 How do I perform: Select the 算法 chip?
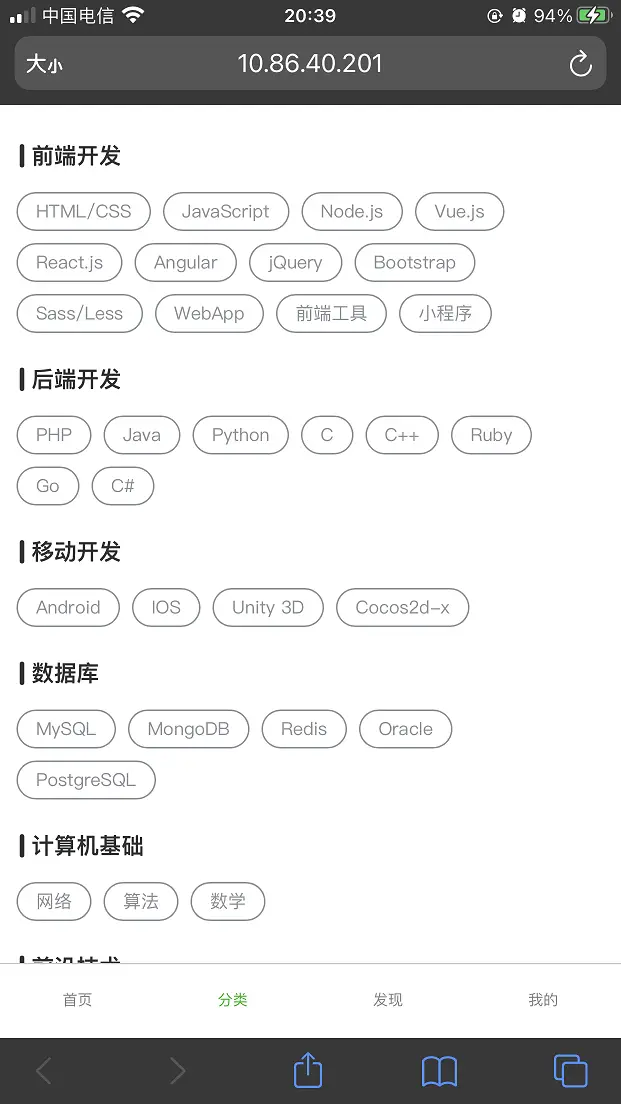pyautogui.click(x=141, y=901)
